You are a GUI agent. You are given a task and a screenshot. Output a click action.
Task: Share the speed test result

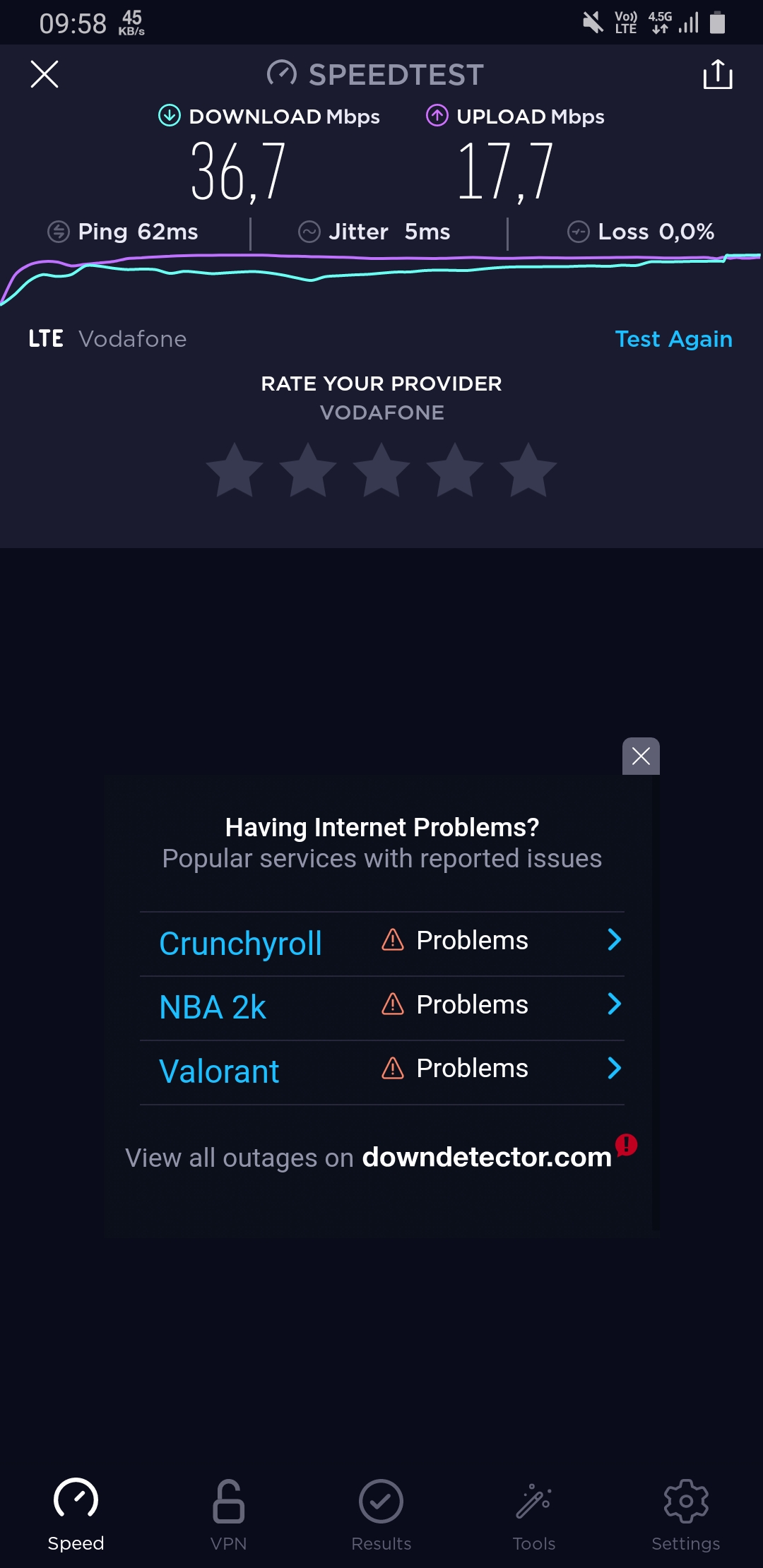718,74
